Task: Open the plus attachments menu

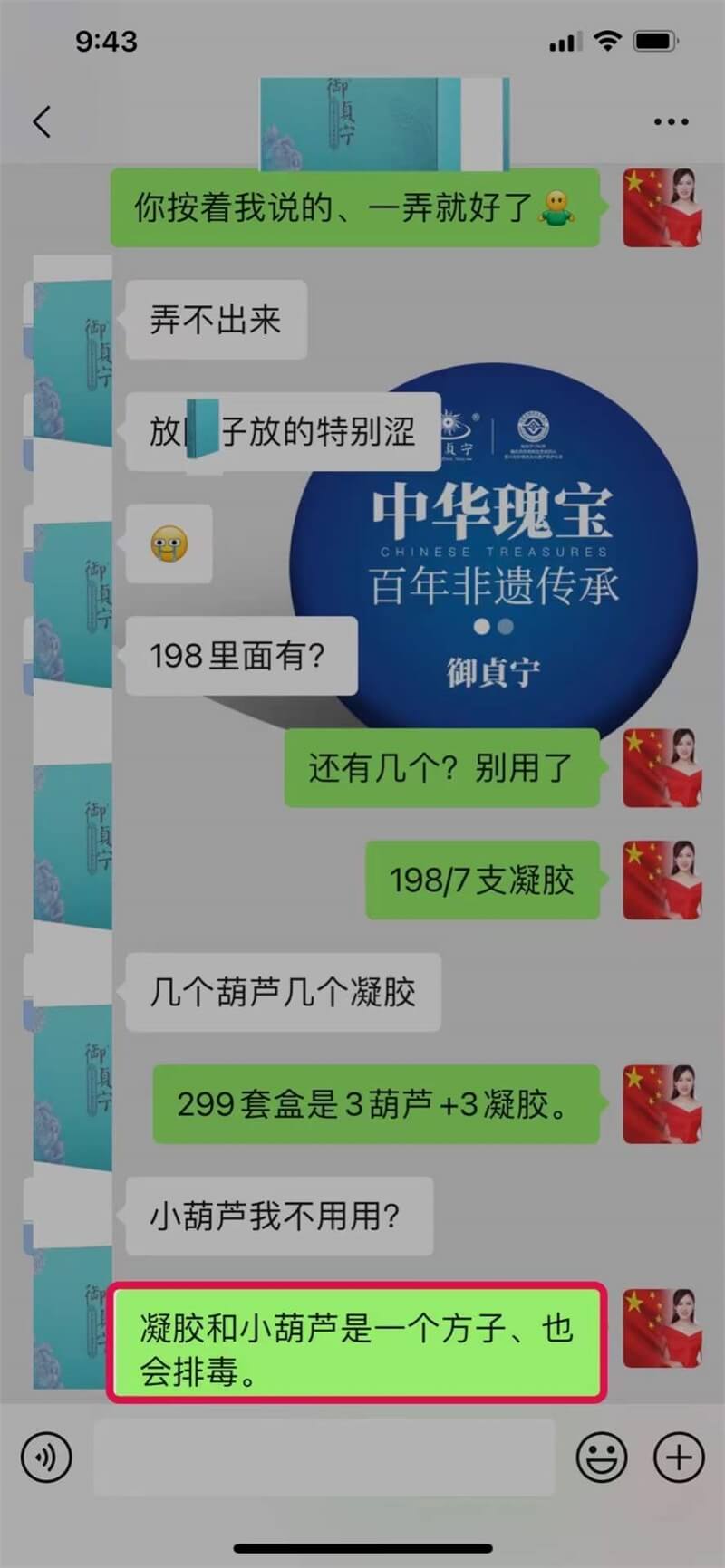Action: 679,1457
